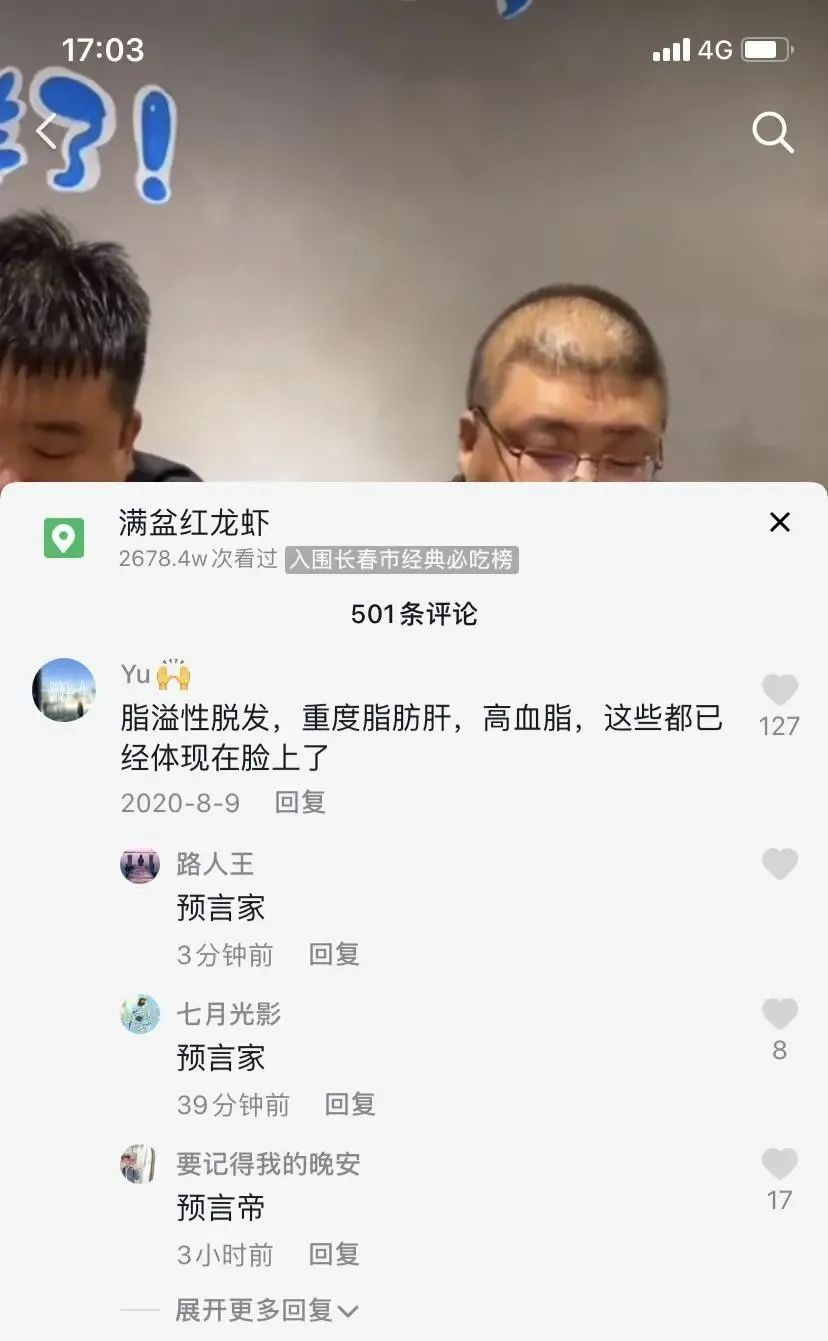View 路人王's profile avatar
Screen dimensions: 828x1341
140,865
